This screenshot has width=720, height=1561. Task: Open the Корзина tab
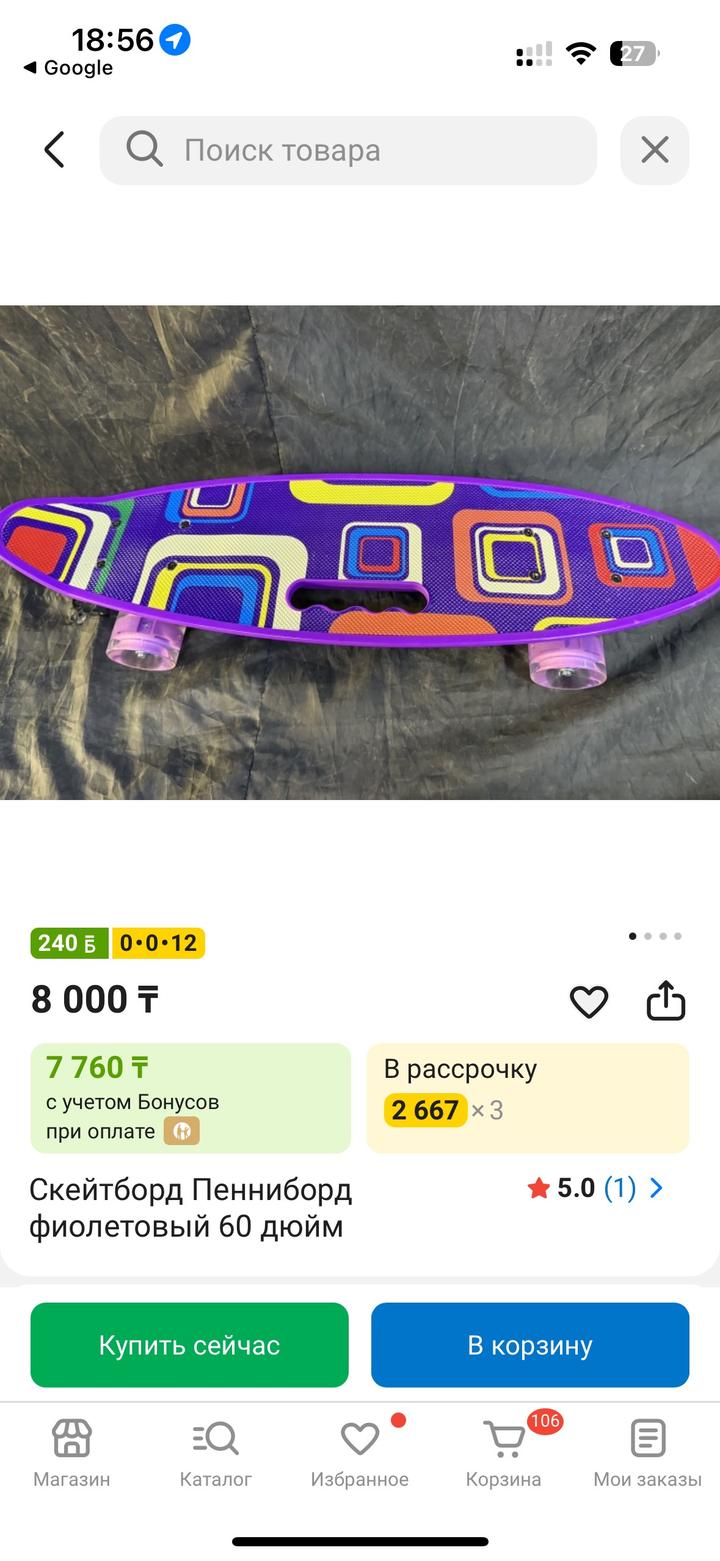[503, 1453]
